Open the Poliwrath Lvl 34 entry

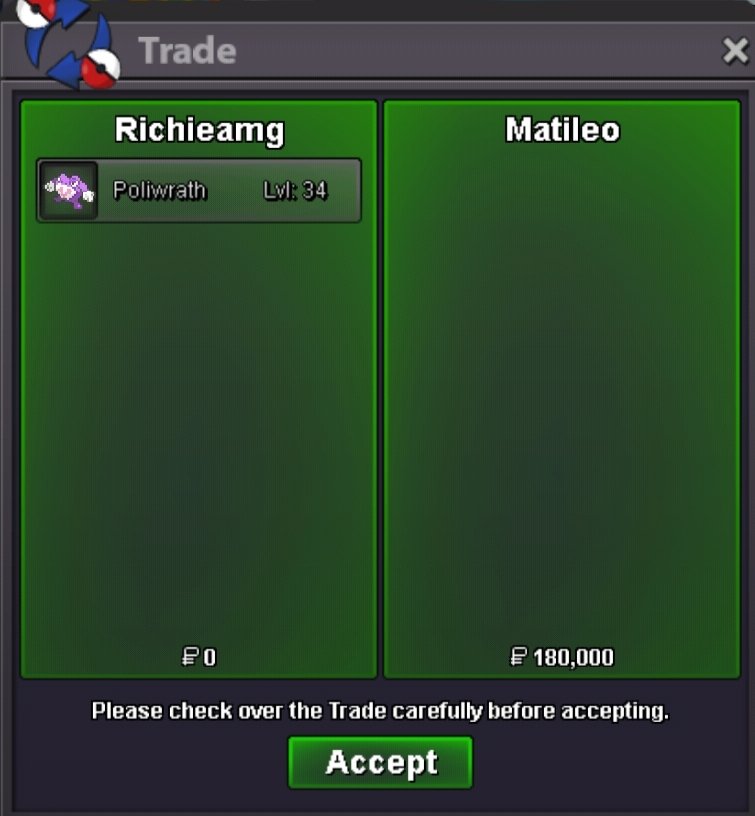coord(199,190)
